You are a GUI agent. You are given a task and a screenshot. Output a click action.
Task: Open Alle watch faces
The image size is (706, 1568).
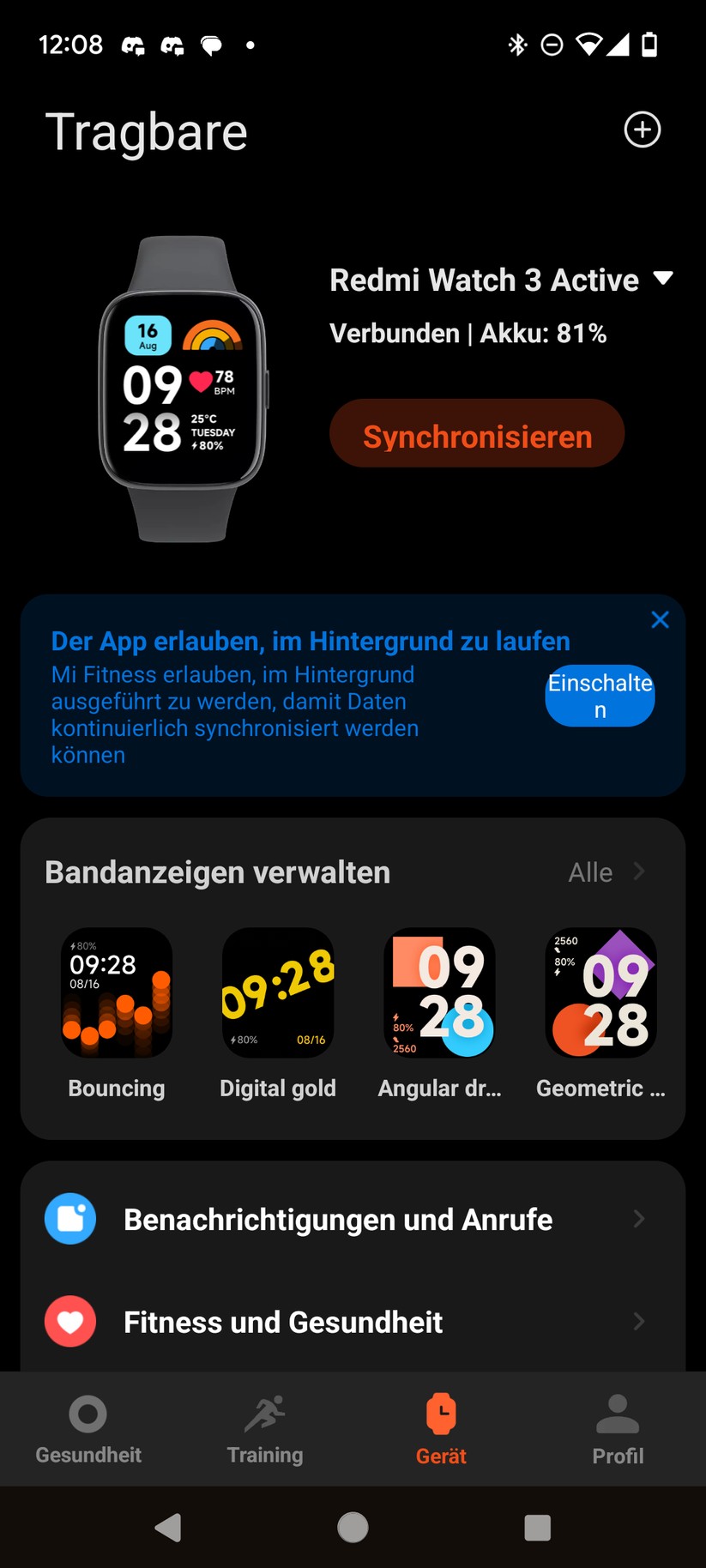[x=605, y=872]
